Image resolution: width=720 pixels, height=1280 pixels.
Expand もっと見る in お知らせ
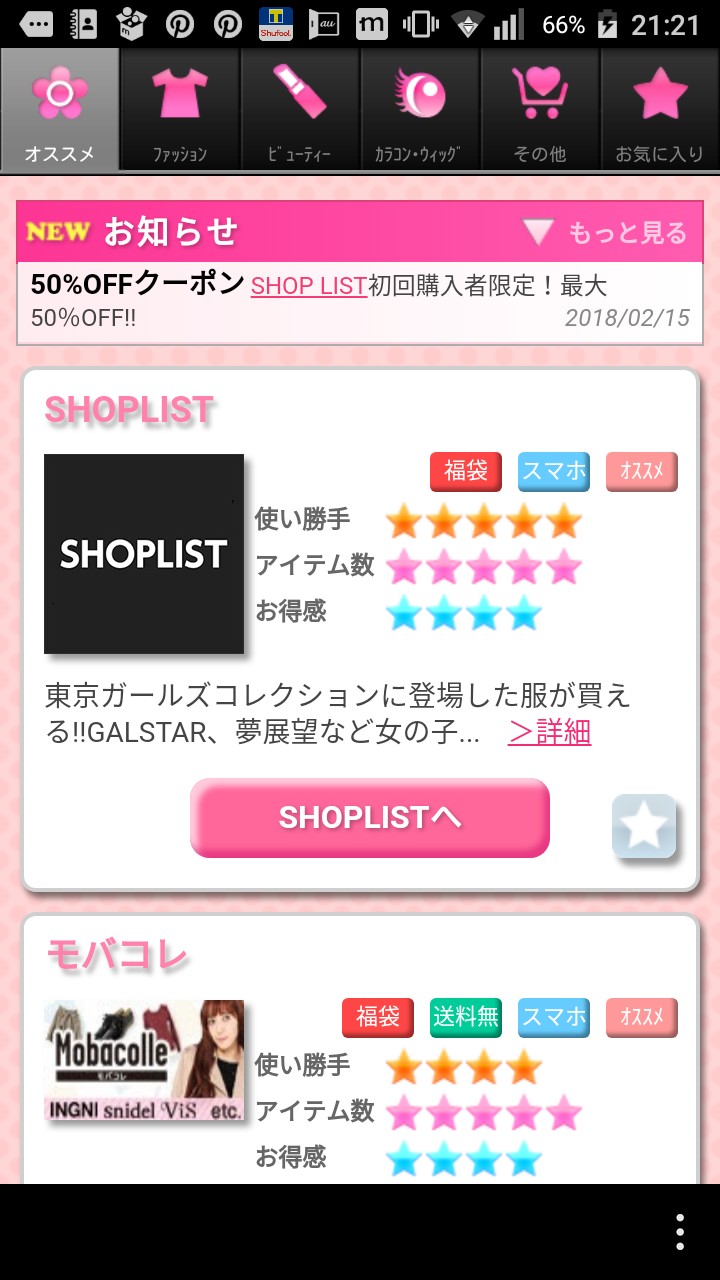(x=607, y=233)
